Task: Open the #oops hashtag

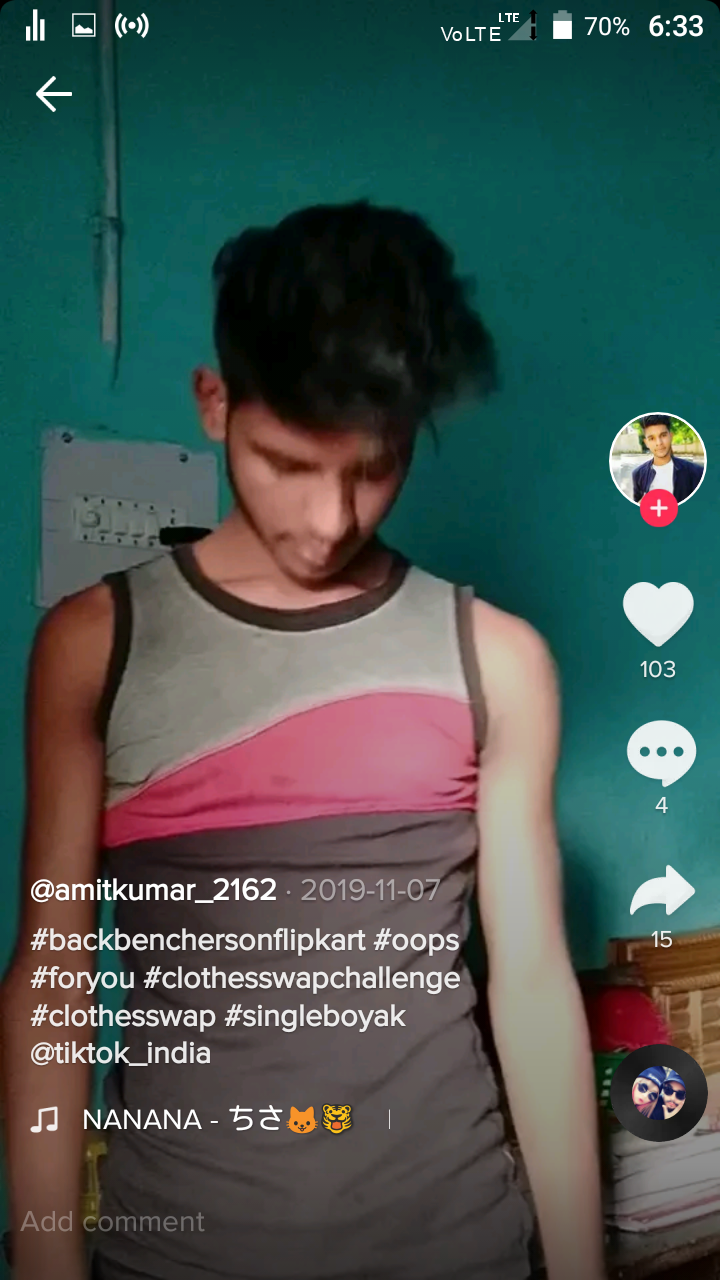Action: (x=416, y=941)
